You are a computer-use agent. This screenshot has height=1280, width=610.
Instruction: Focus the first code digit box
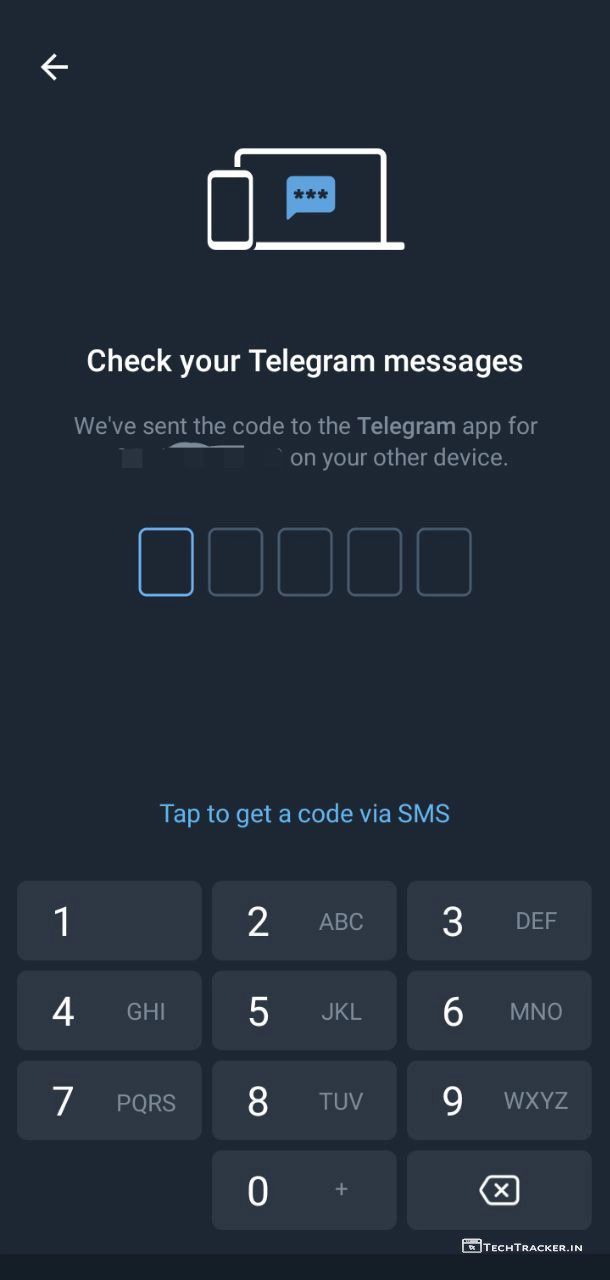[x=166, y=562]
